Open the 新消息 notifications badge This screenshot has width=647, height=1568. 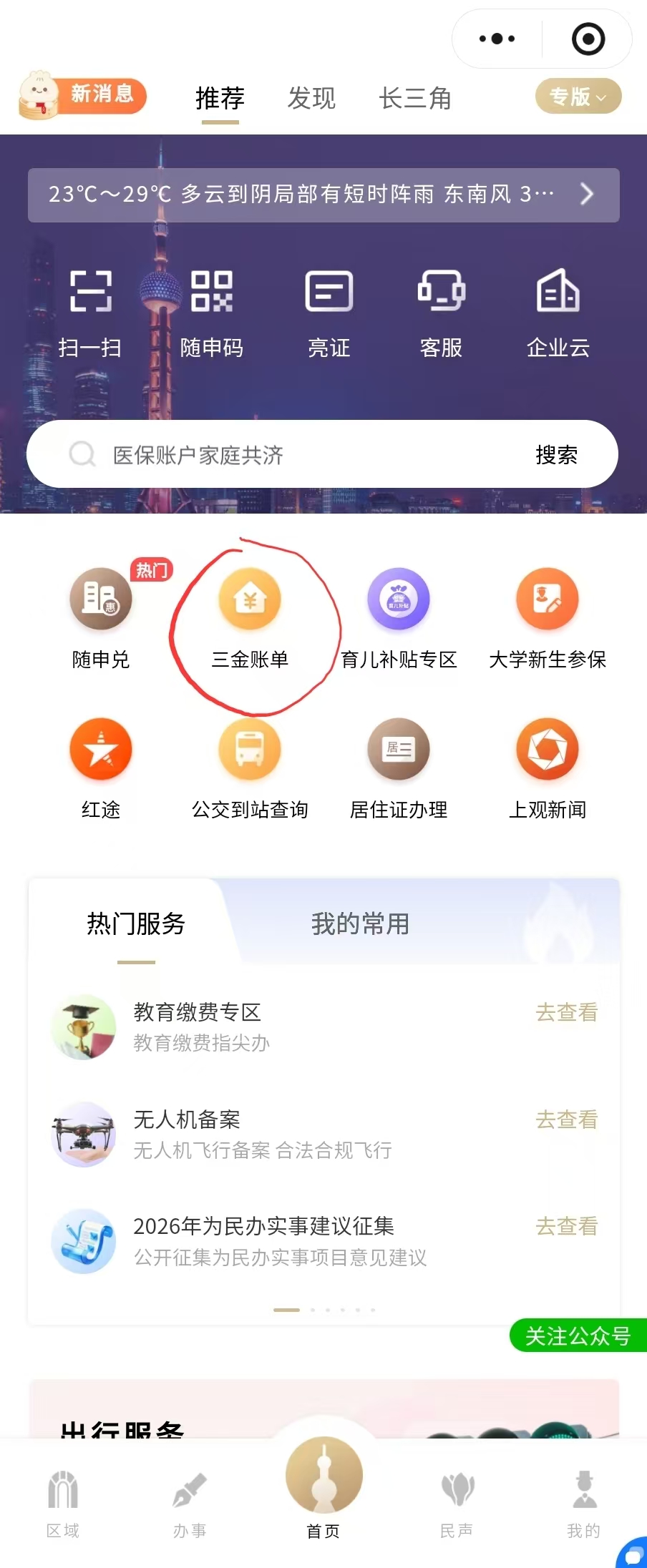(x=83, y=95)
